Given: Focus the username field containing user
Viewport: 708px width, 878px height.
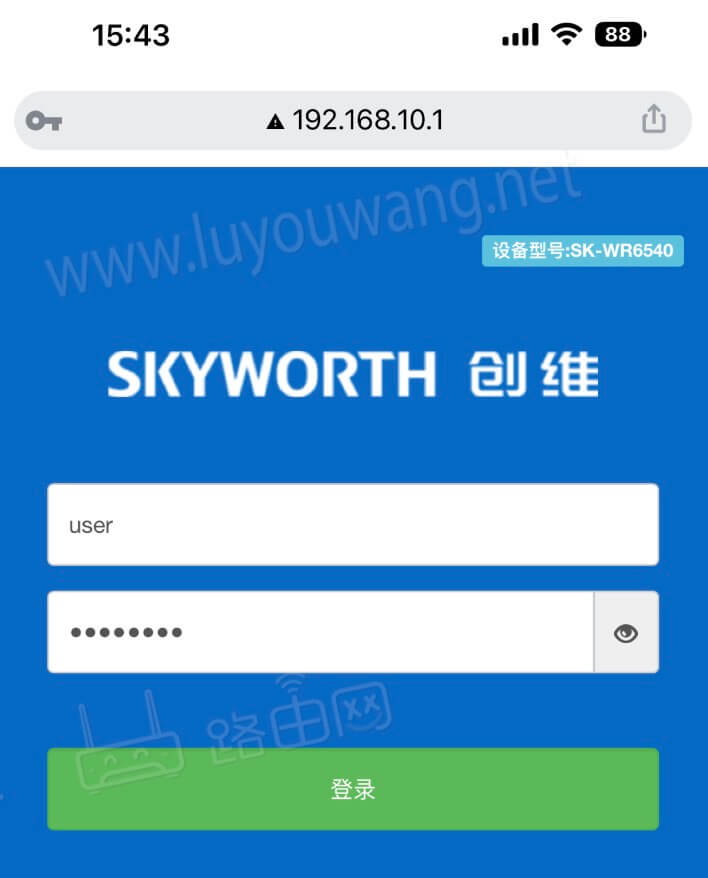Looking at the screenshot, I should [352, 525].
